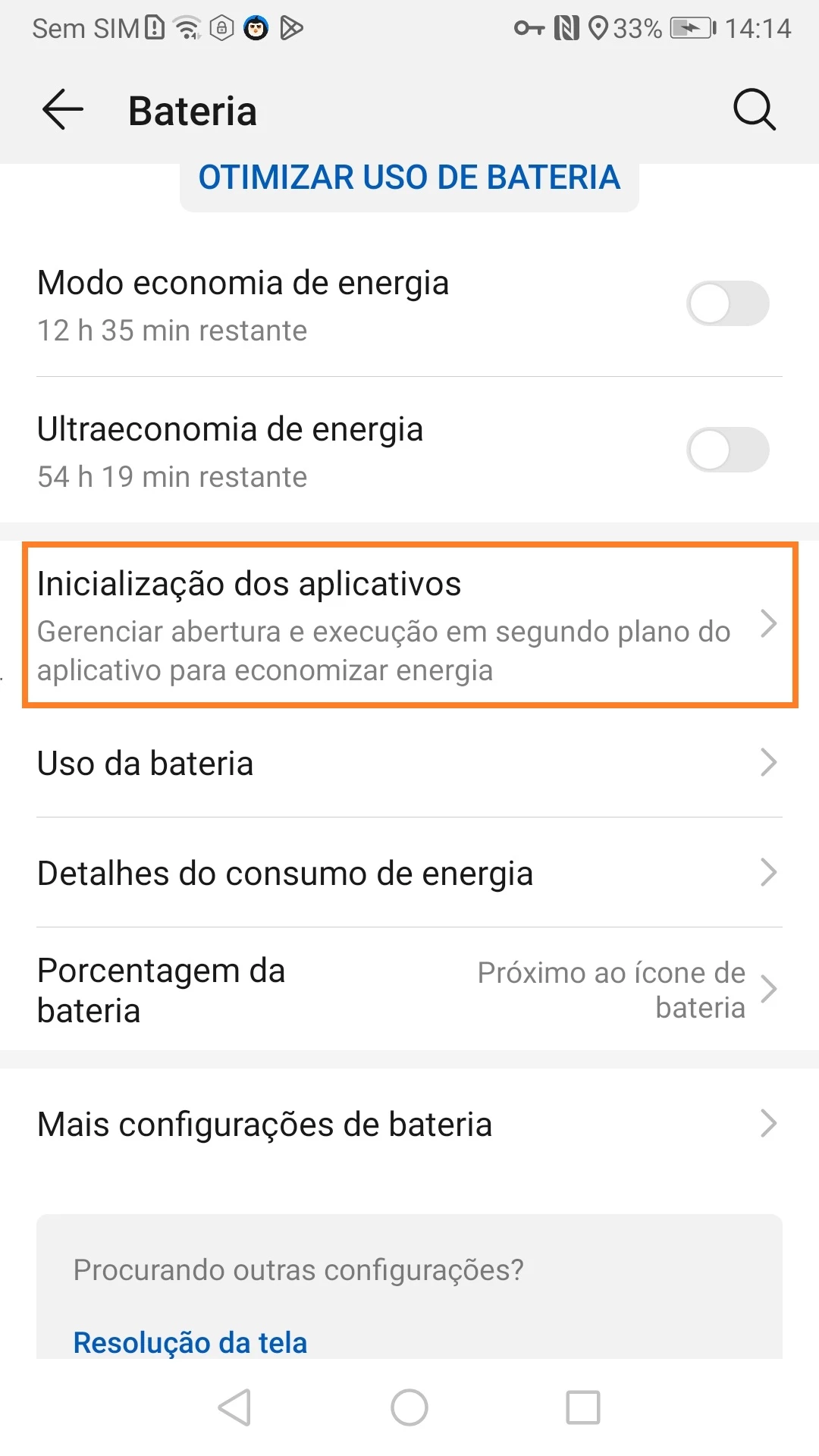
Task: Follow the Resolução da tela link
Action: click(190, 1342)
